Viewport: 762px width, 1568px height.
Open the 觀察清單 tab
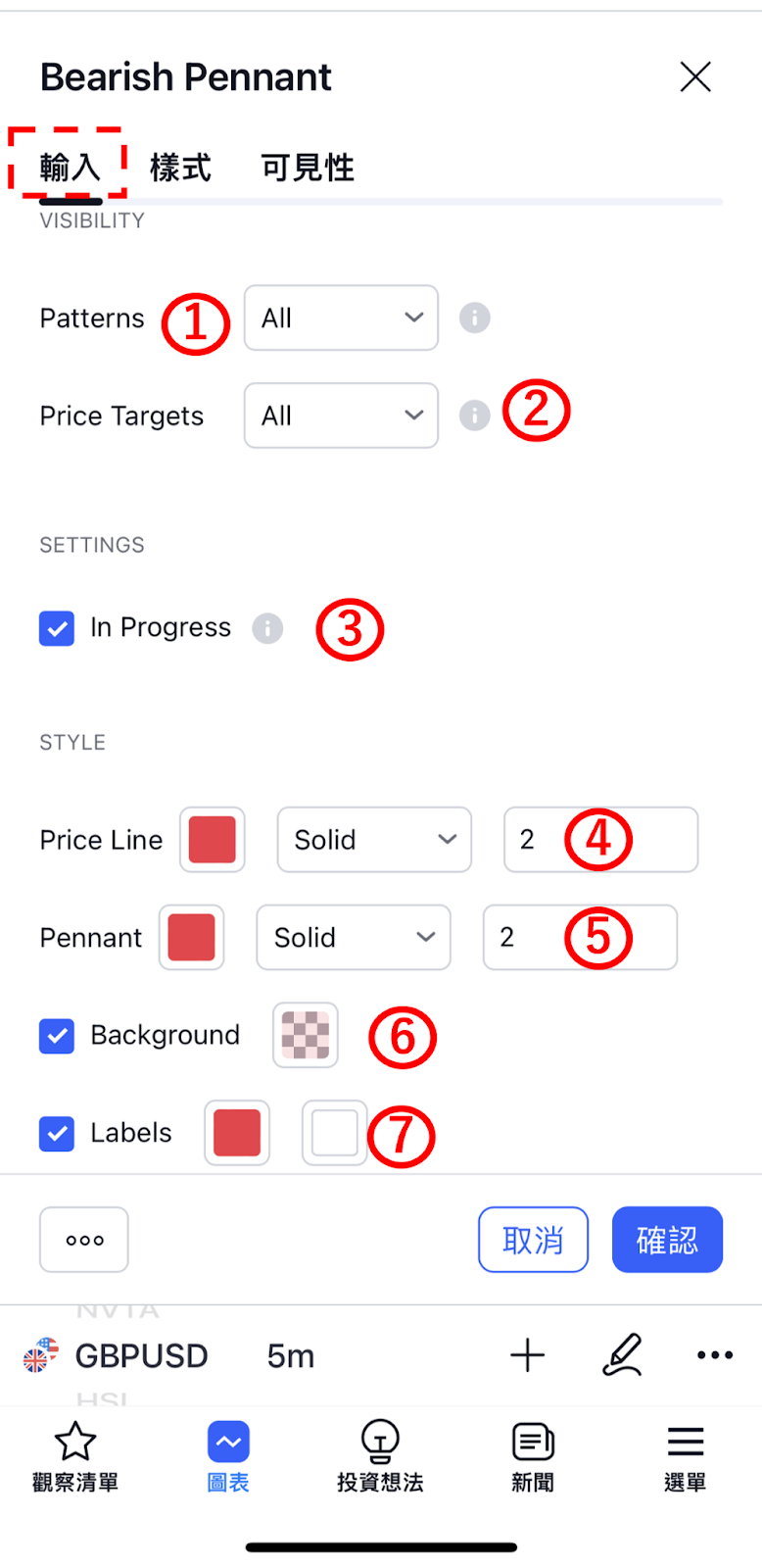point(75,1457)
